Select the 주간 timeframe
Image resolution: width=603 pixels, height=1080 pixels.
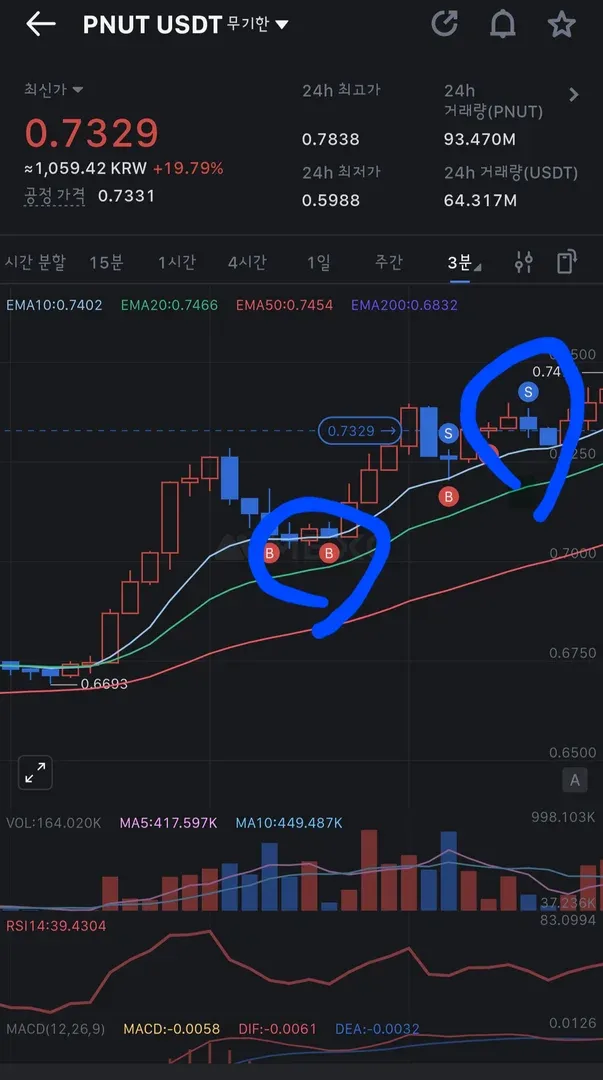[388, 263]
